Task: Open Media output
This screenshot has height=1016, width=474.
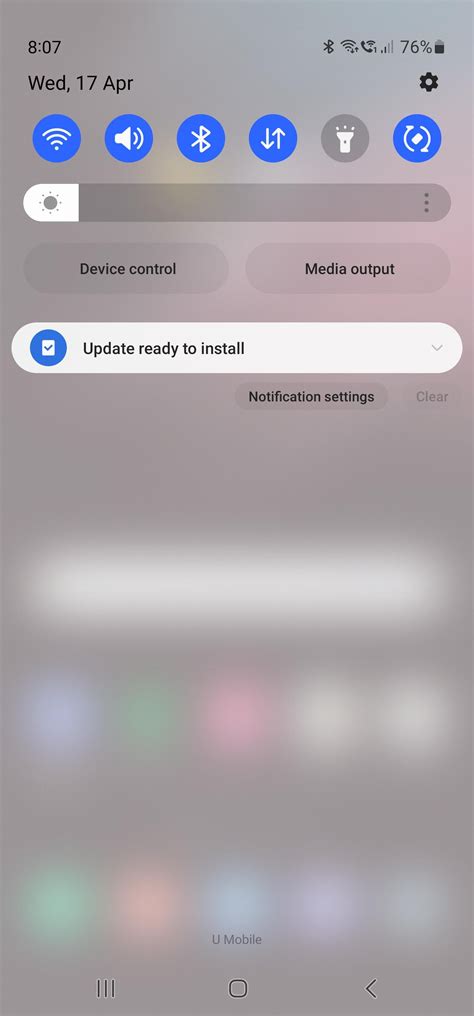Action: coord(348,269)
